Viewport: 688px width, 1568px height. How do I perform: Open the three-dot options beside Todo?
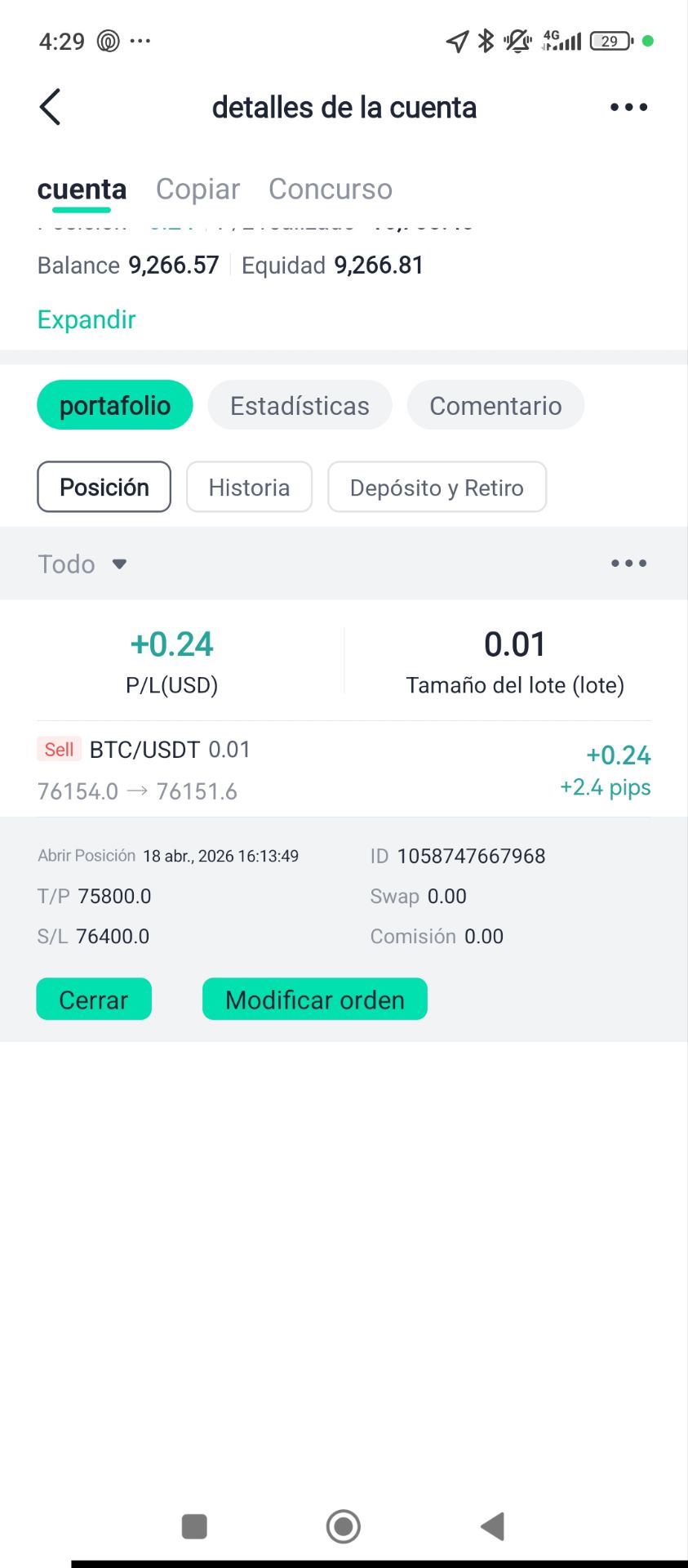(x=628, y=563)
